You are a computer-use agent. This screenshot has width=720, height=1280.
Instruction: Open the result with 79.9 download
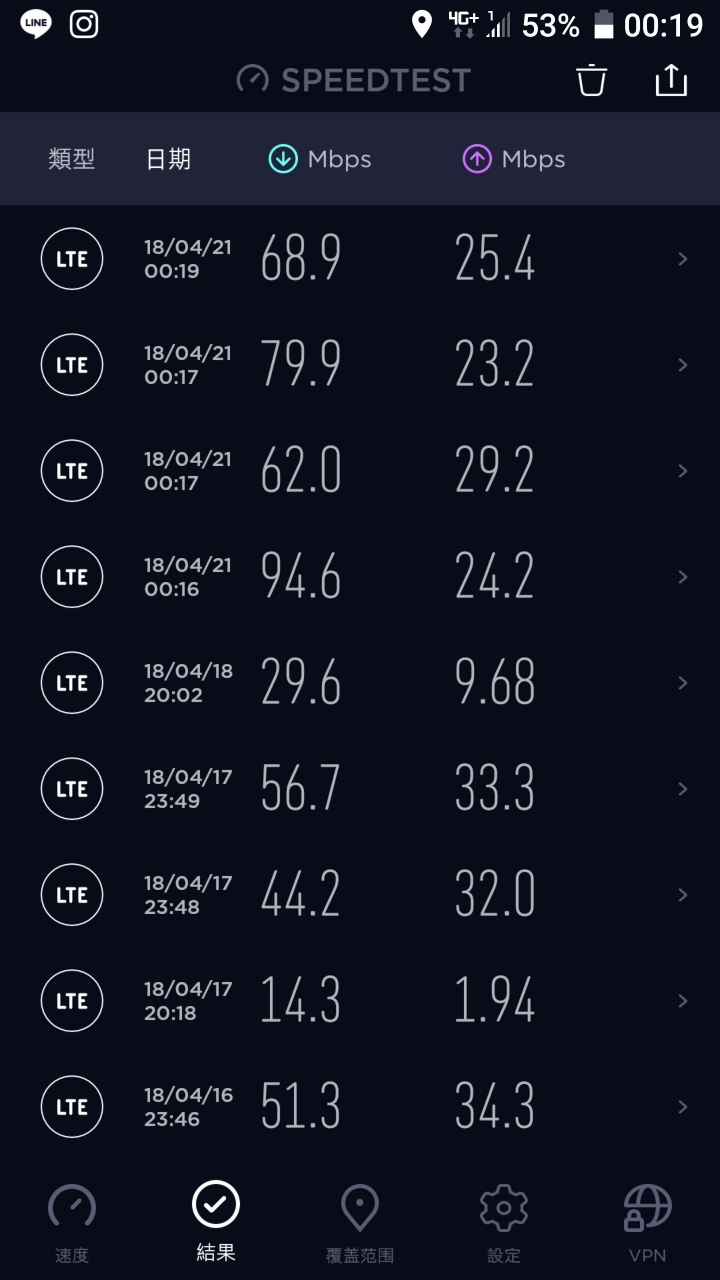tap(360, 365)
